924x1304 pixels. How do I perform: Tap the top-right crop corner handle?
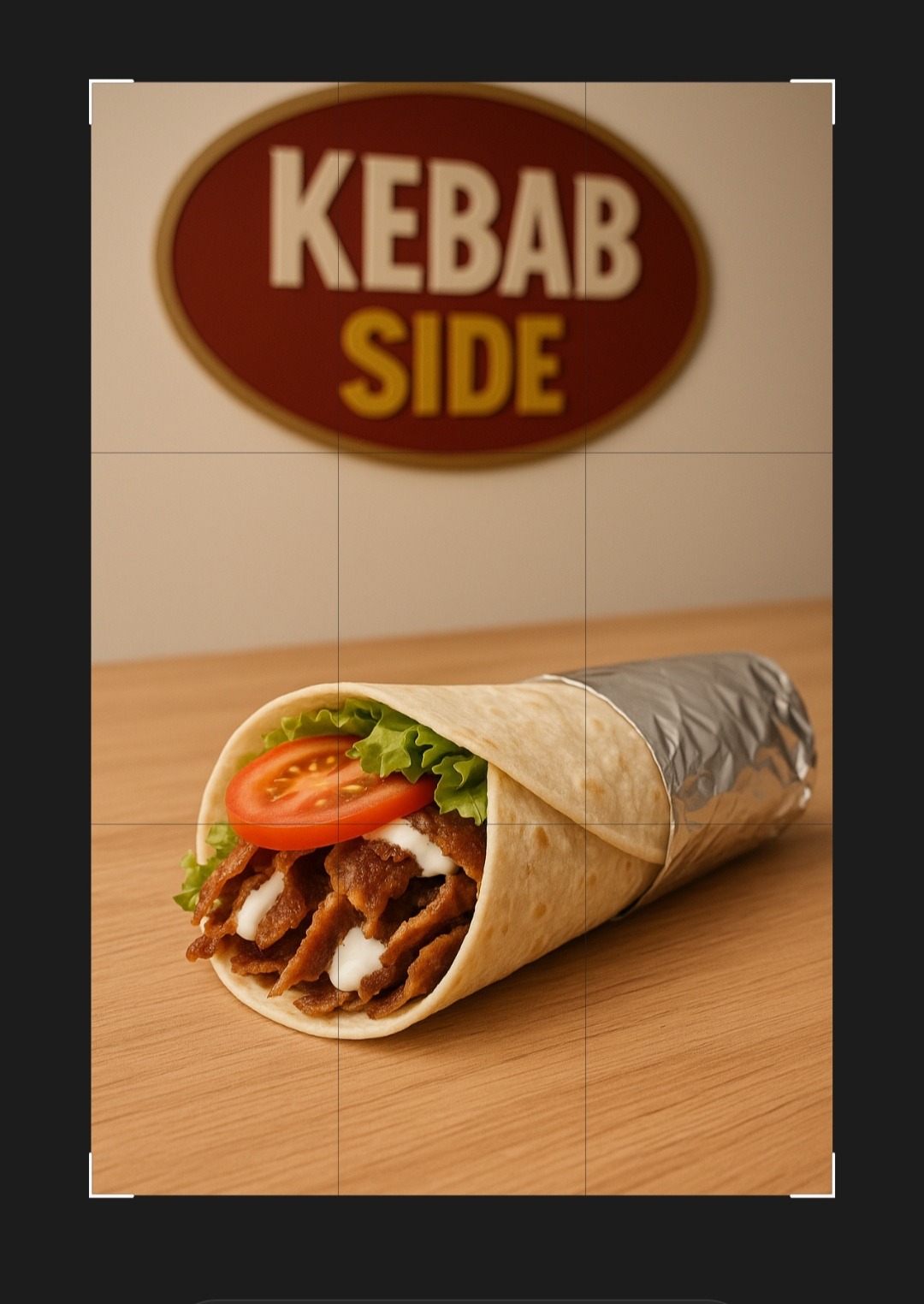coord(832,83)
